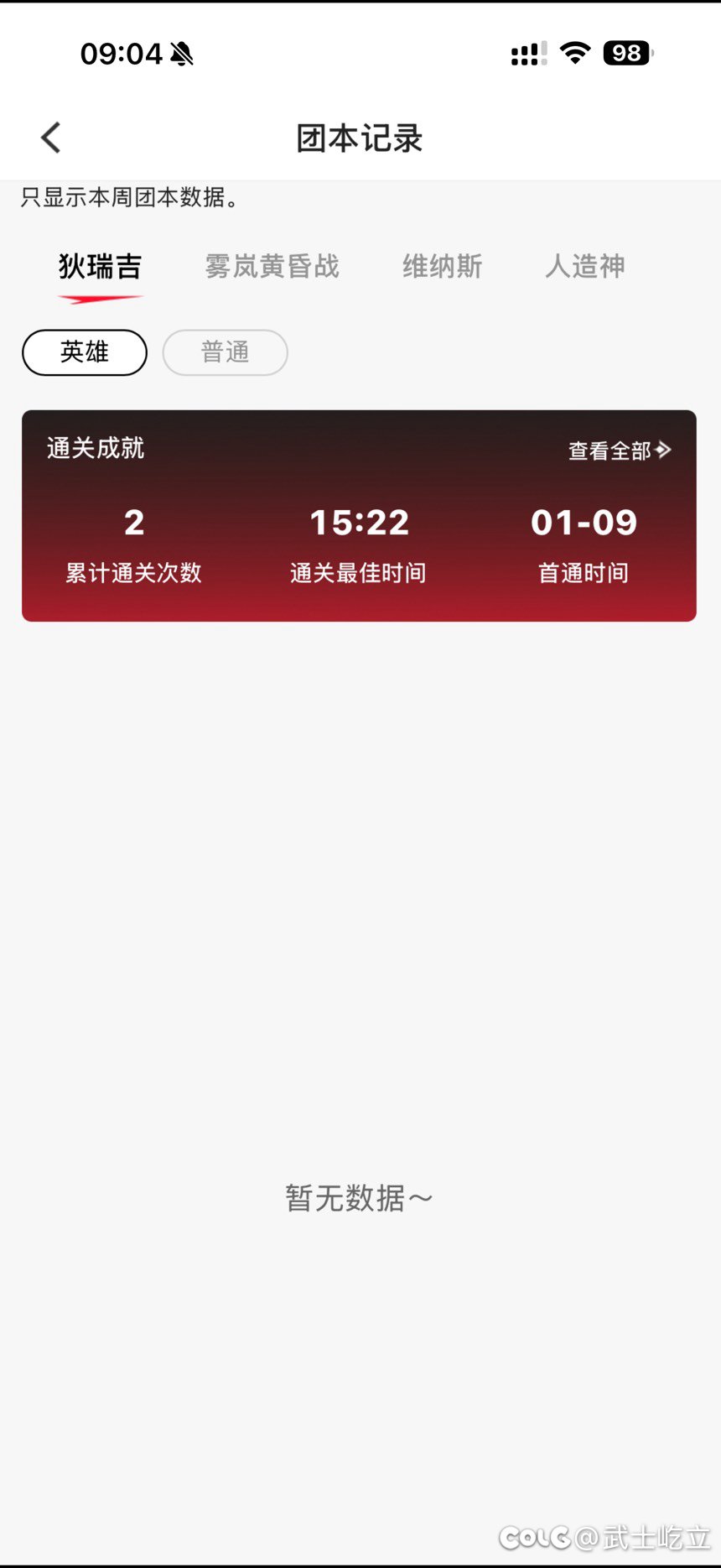This screenshot has width=721, height=1568.
Task: Select the 英雄 difficulty chip
Action: point(85,352)
